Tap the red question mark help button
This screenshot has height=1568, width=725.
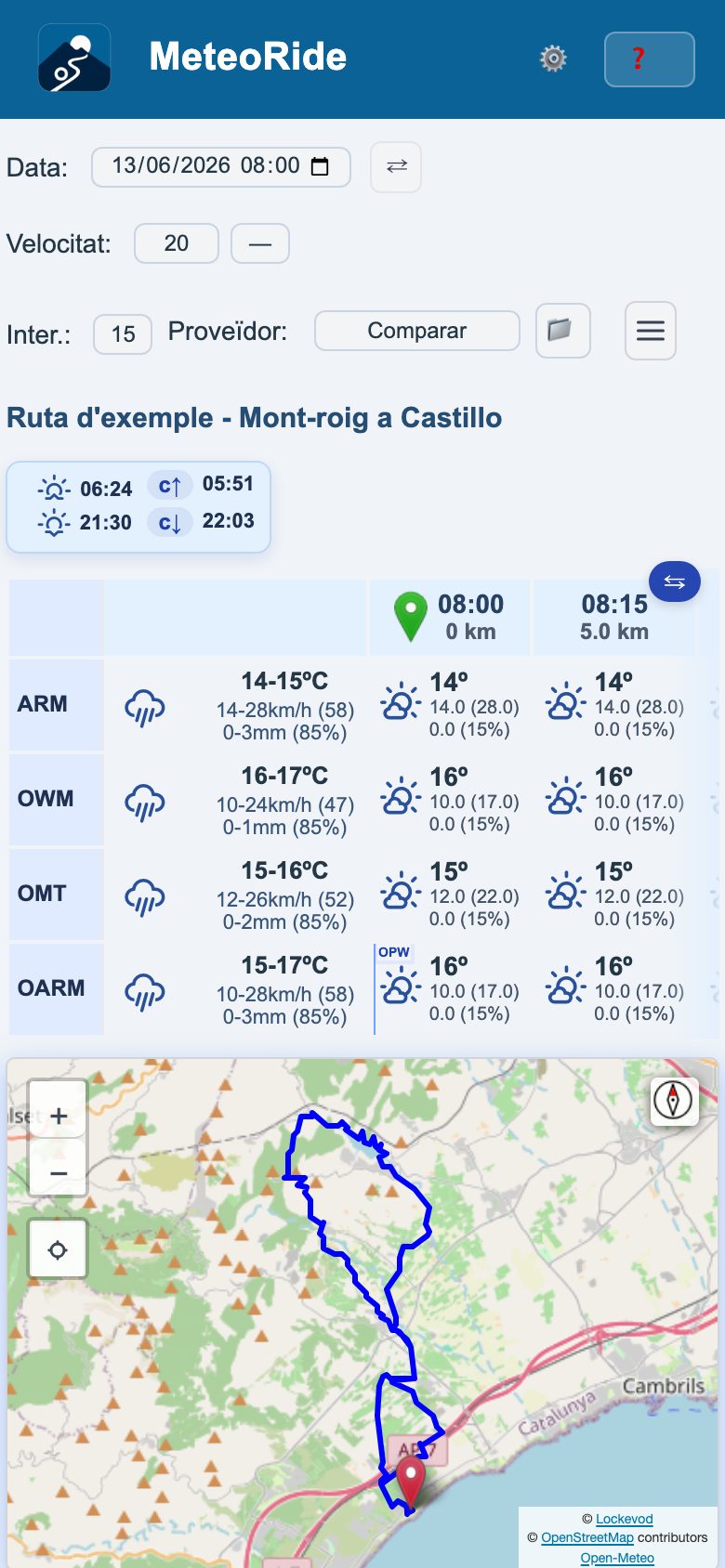[649, 59]
